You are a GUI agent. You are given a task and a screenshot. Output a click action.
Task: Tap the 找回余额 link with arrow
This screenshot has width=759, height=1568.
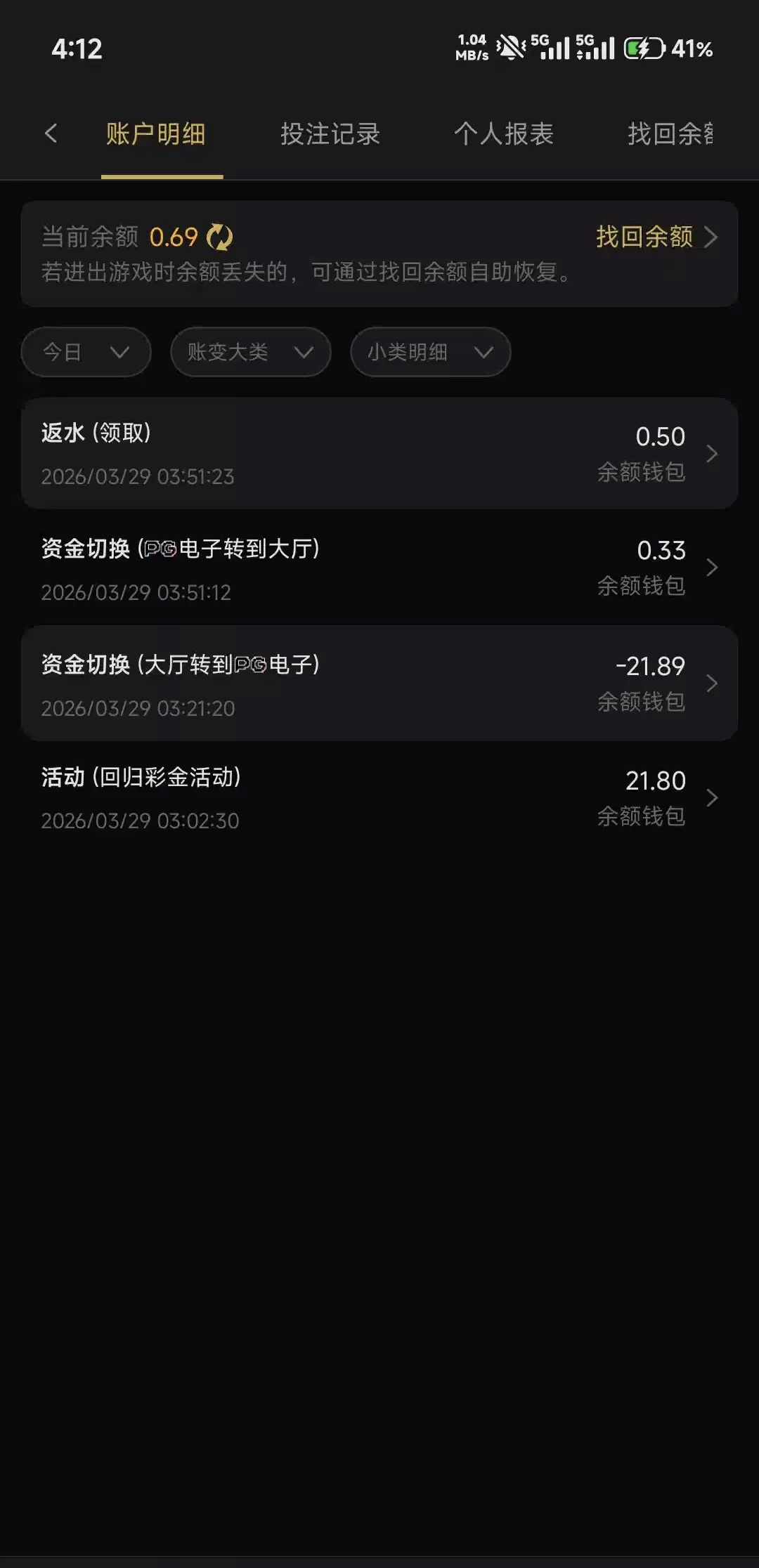(656, 237)
